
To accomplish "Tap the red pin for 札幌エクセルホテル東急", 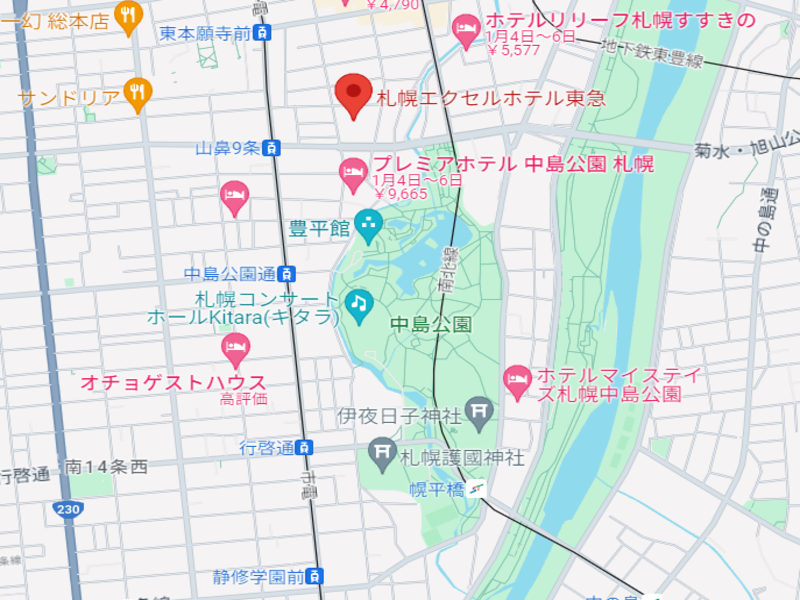I will point(353,94).
